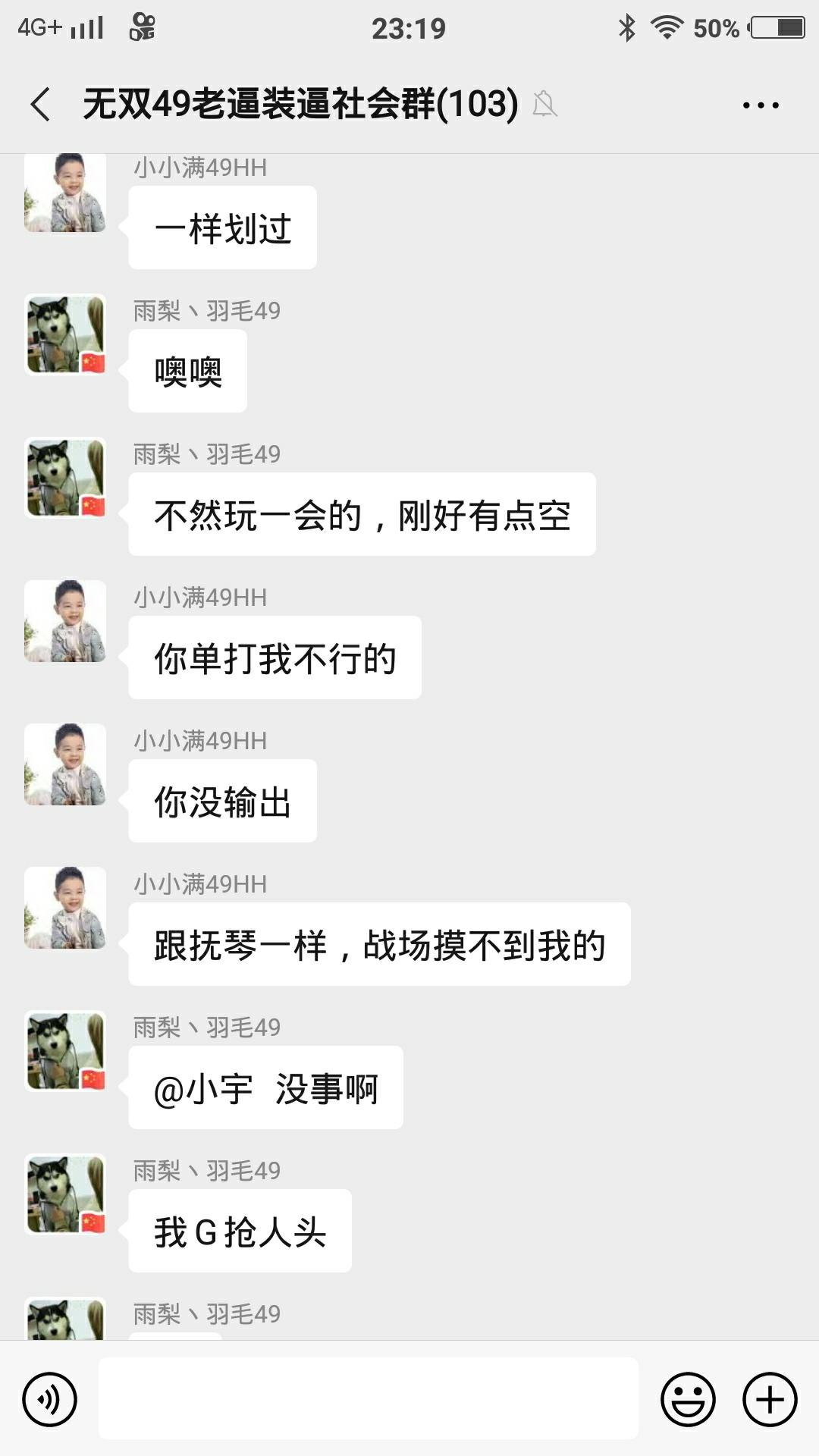The height and width of the screenshot is (1456, 819).
Task: Tap the message text field
Action: coord(369,1398)
